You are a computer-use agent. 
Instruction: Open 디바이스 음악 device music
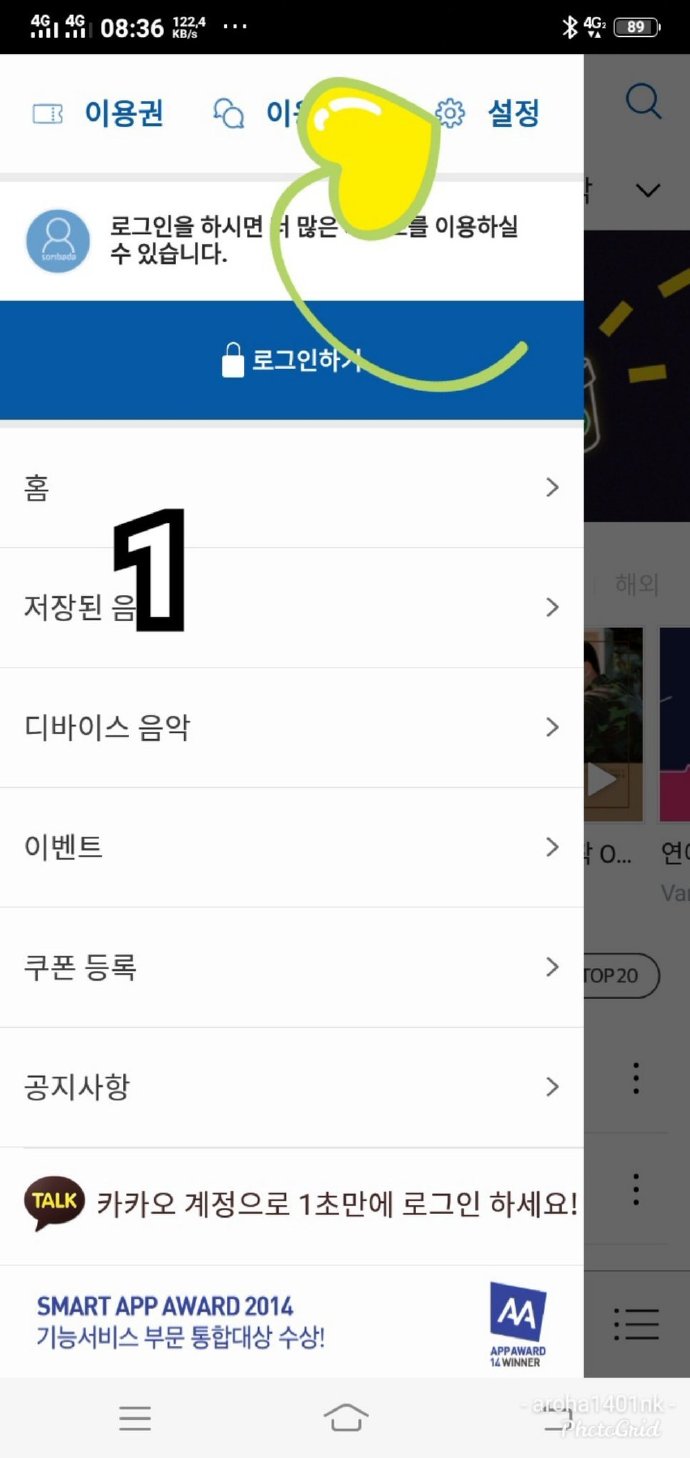(x=291, y=727)
